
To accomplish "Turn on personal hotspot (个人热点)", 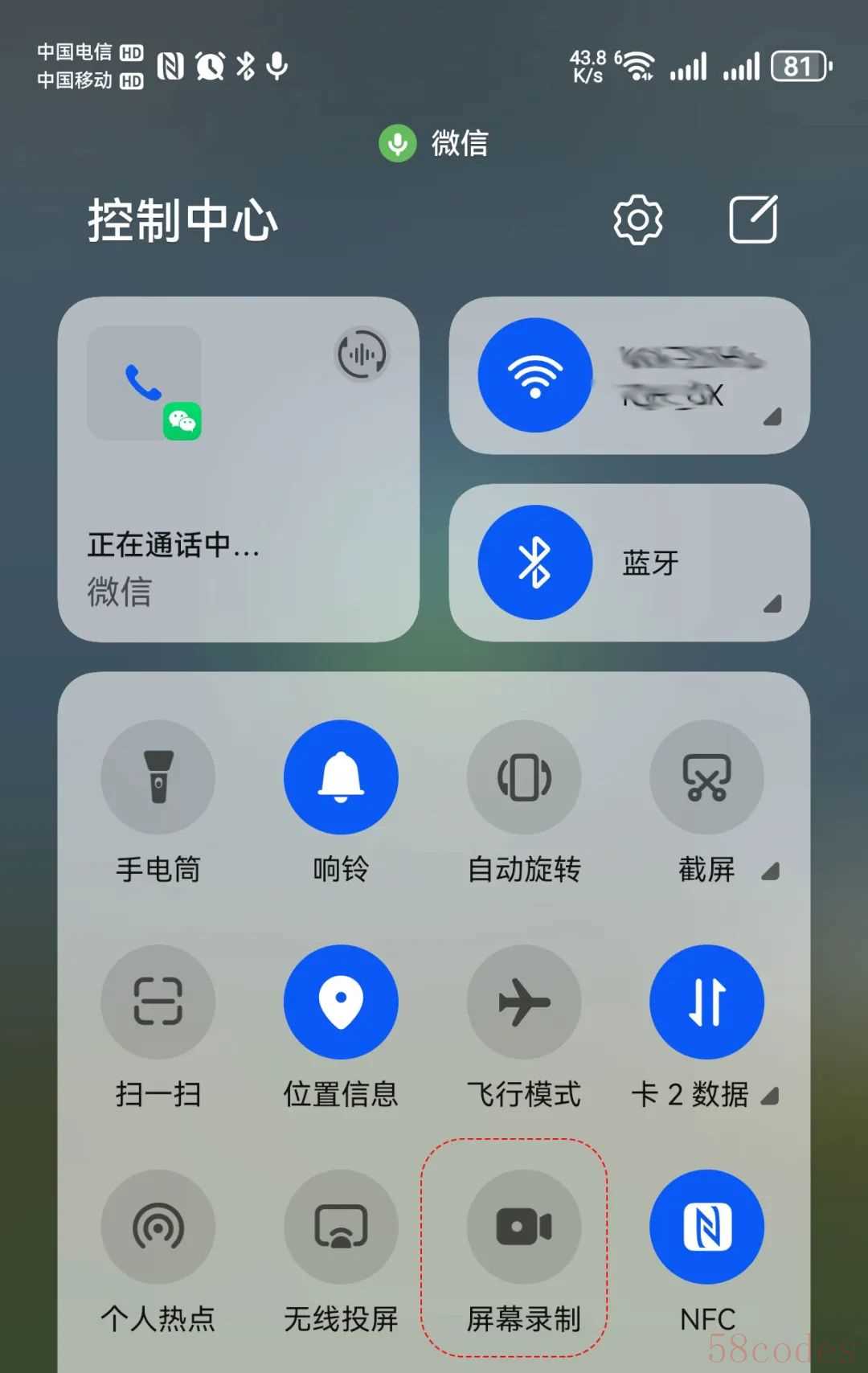I will click(158, 1226).
